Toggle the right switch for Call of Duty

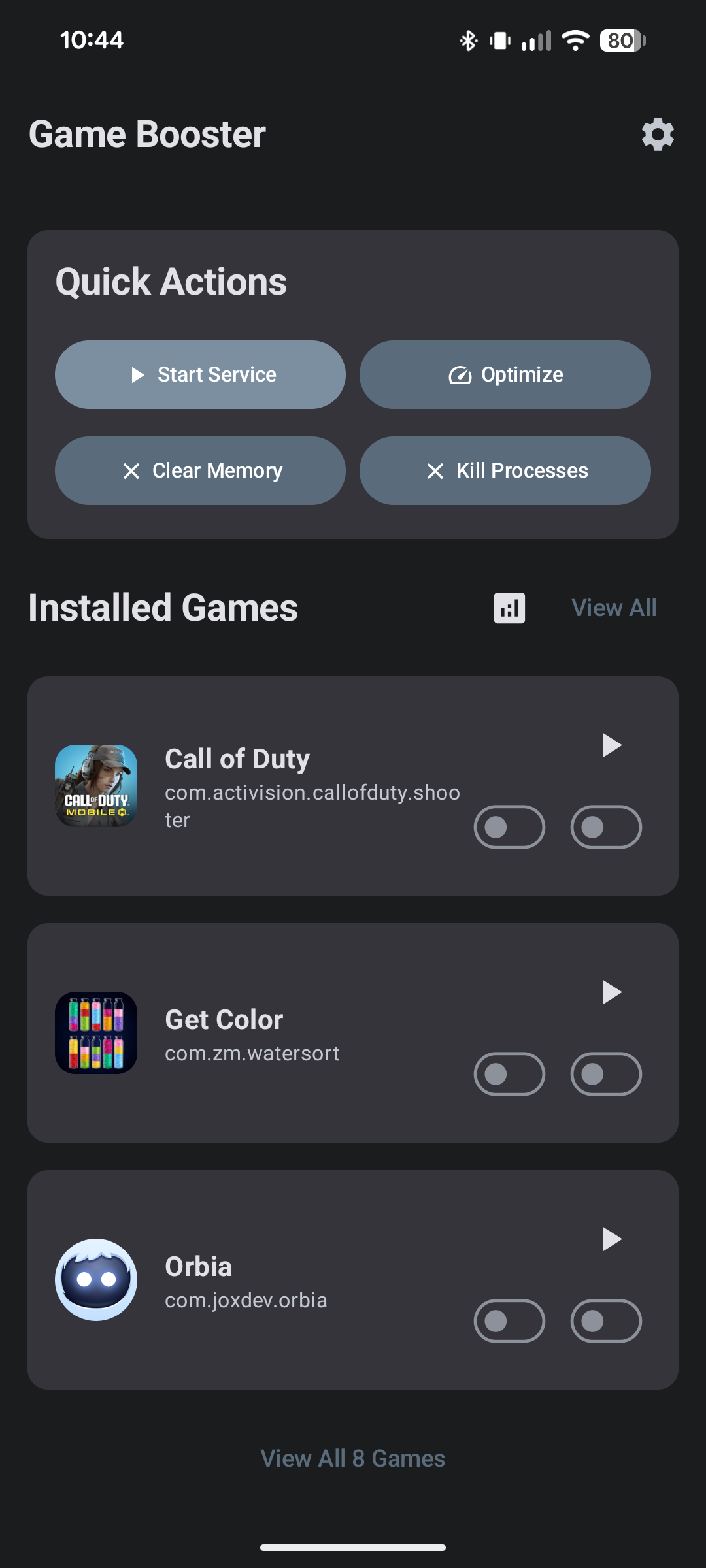605,827
